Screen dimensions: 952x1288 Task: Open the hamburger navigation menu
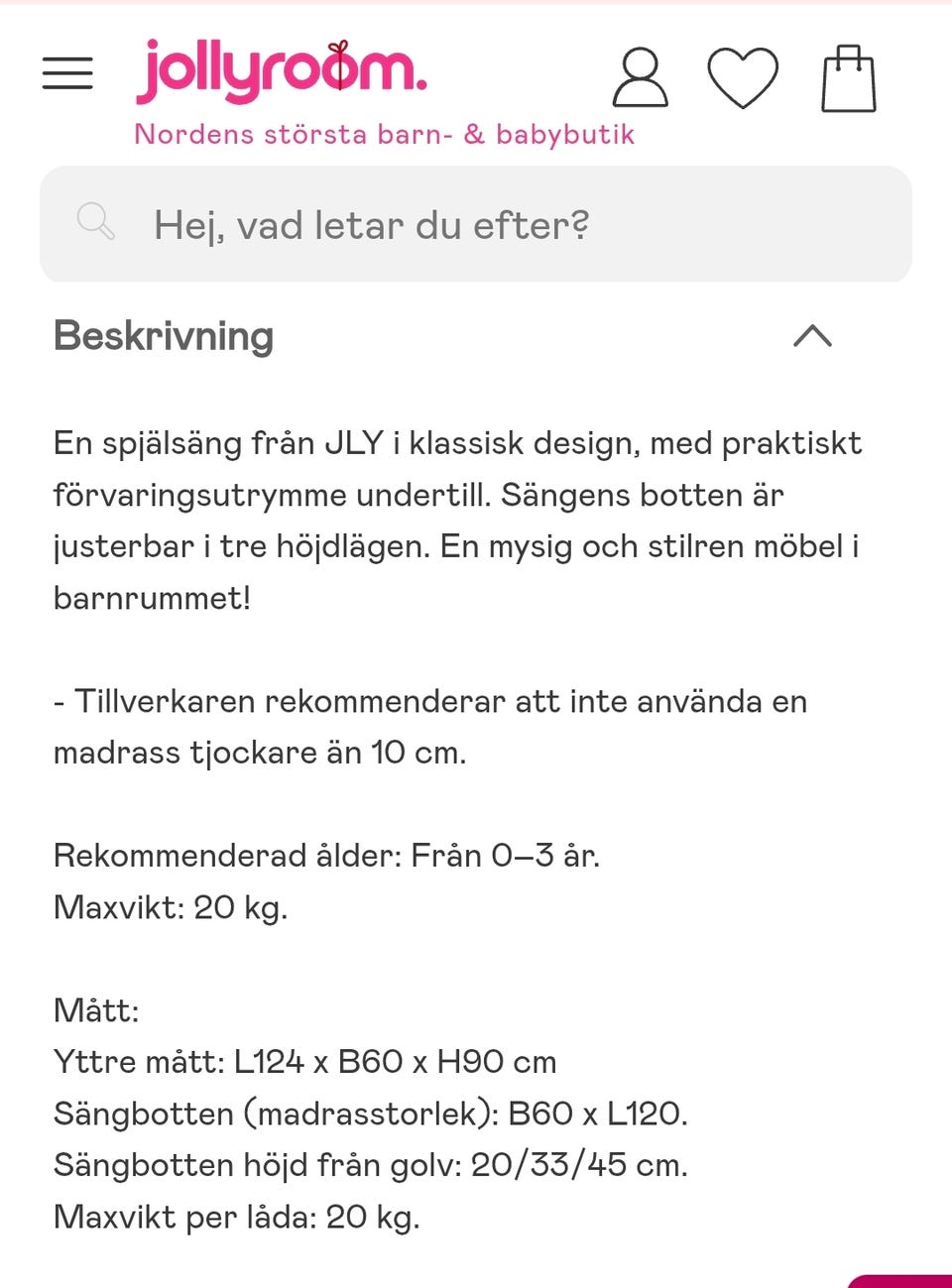(67, 73)
